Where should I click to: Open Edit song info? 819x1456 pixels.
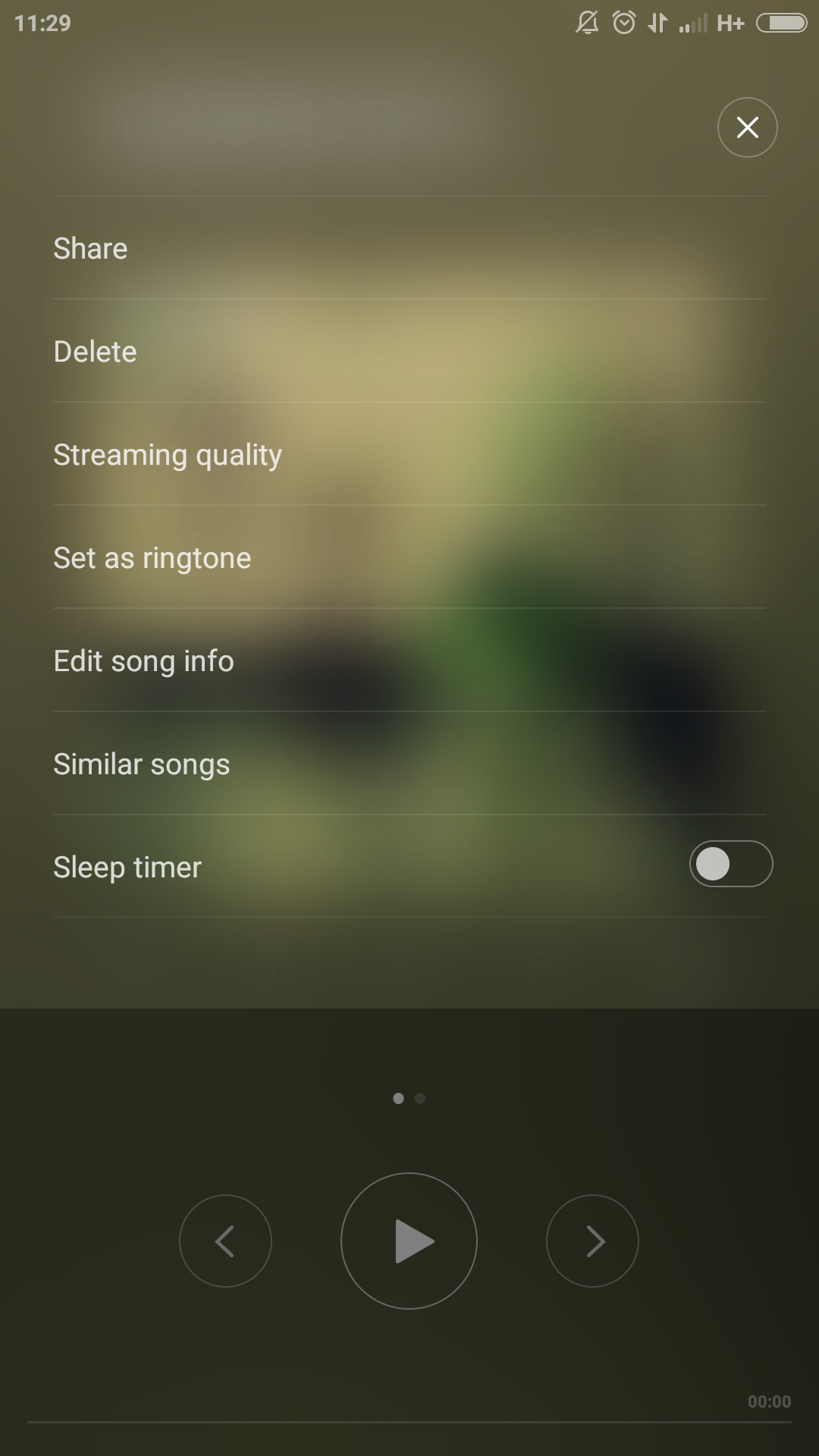(x=409, y=661)
